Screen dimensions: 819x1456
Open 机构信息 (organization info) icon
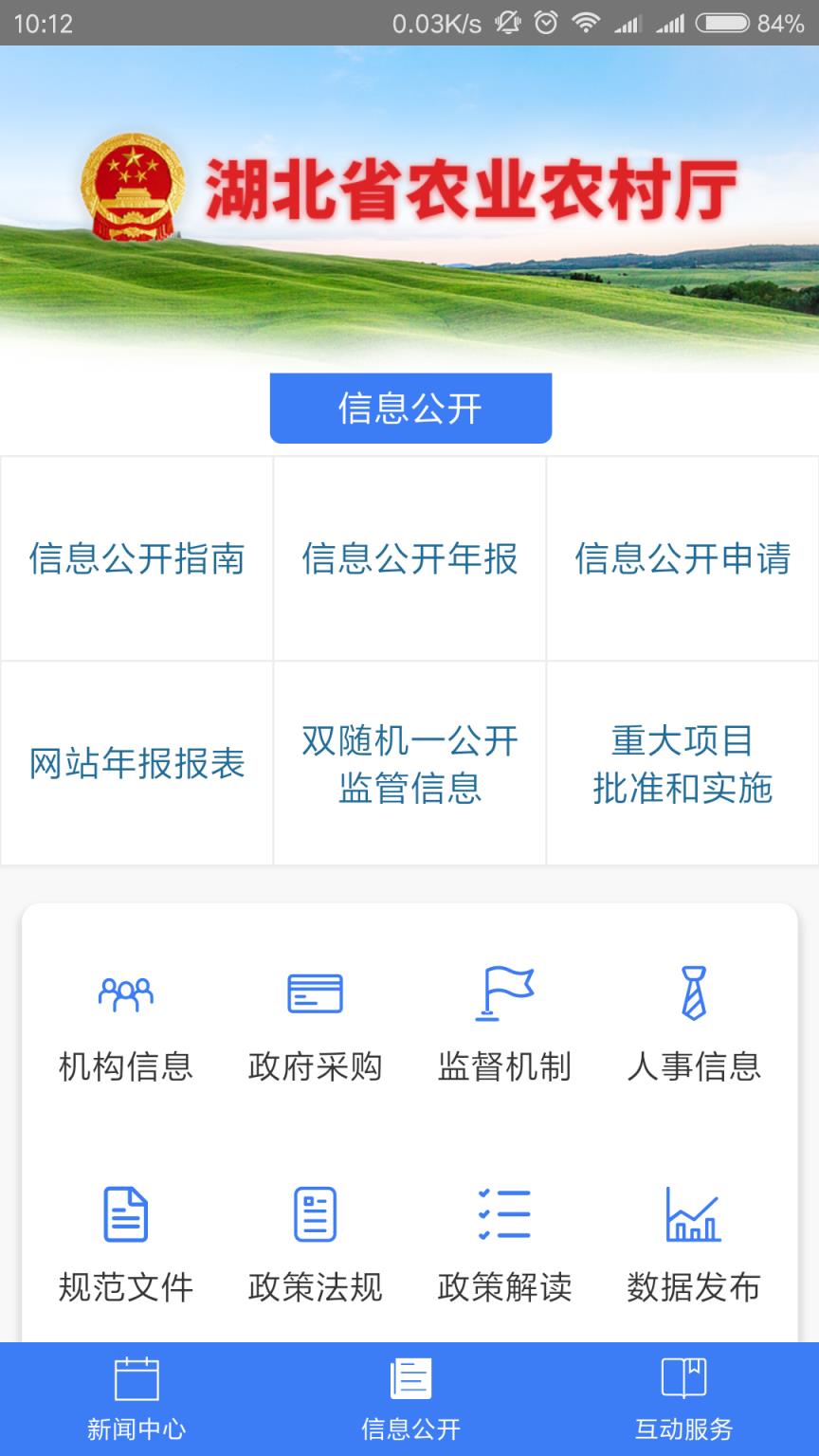click(x=125, y=1028)
